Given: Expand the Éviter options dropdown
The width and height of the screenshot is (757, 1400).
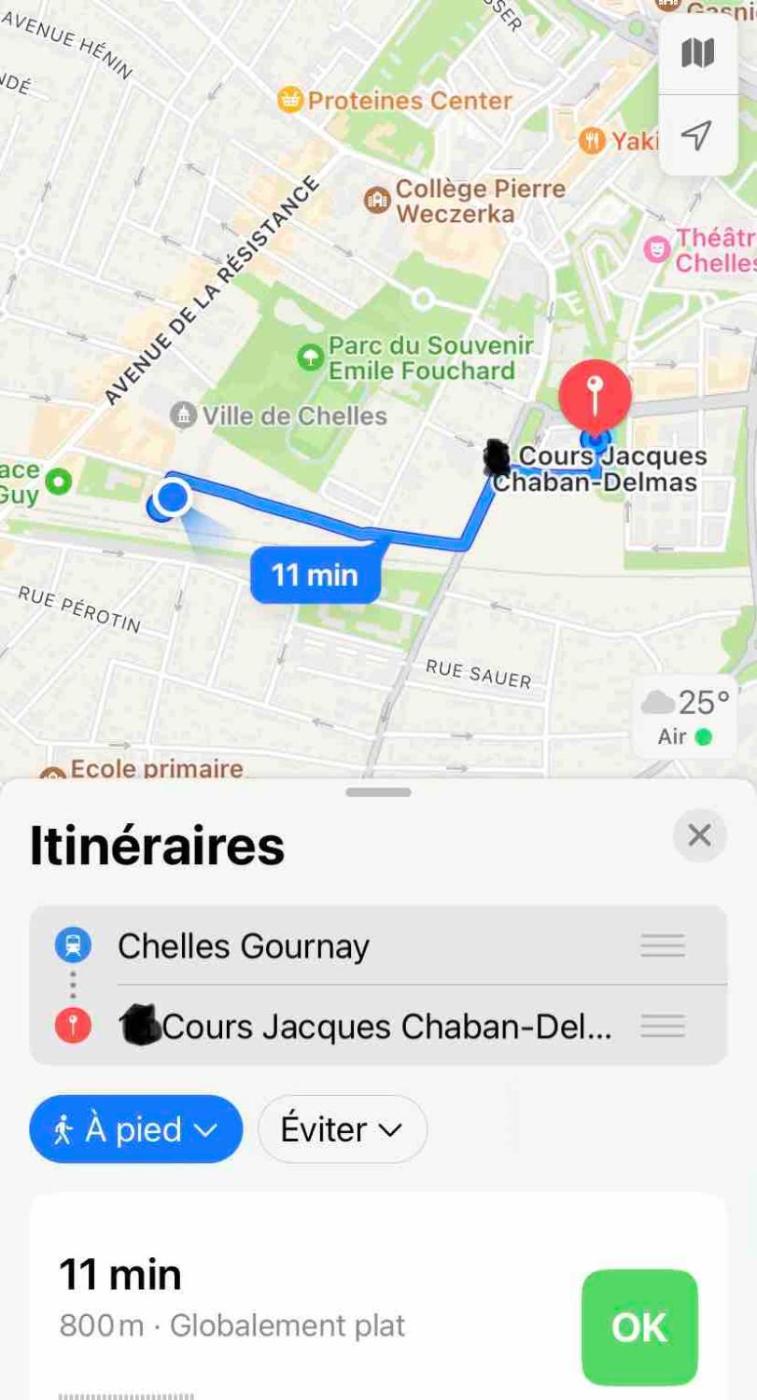Looking at the screenshot, I should tap(342, 1129).
